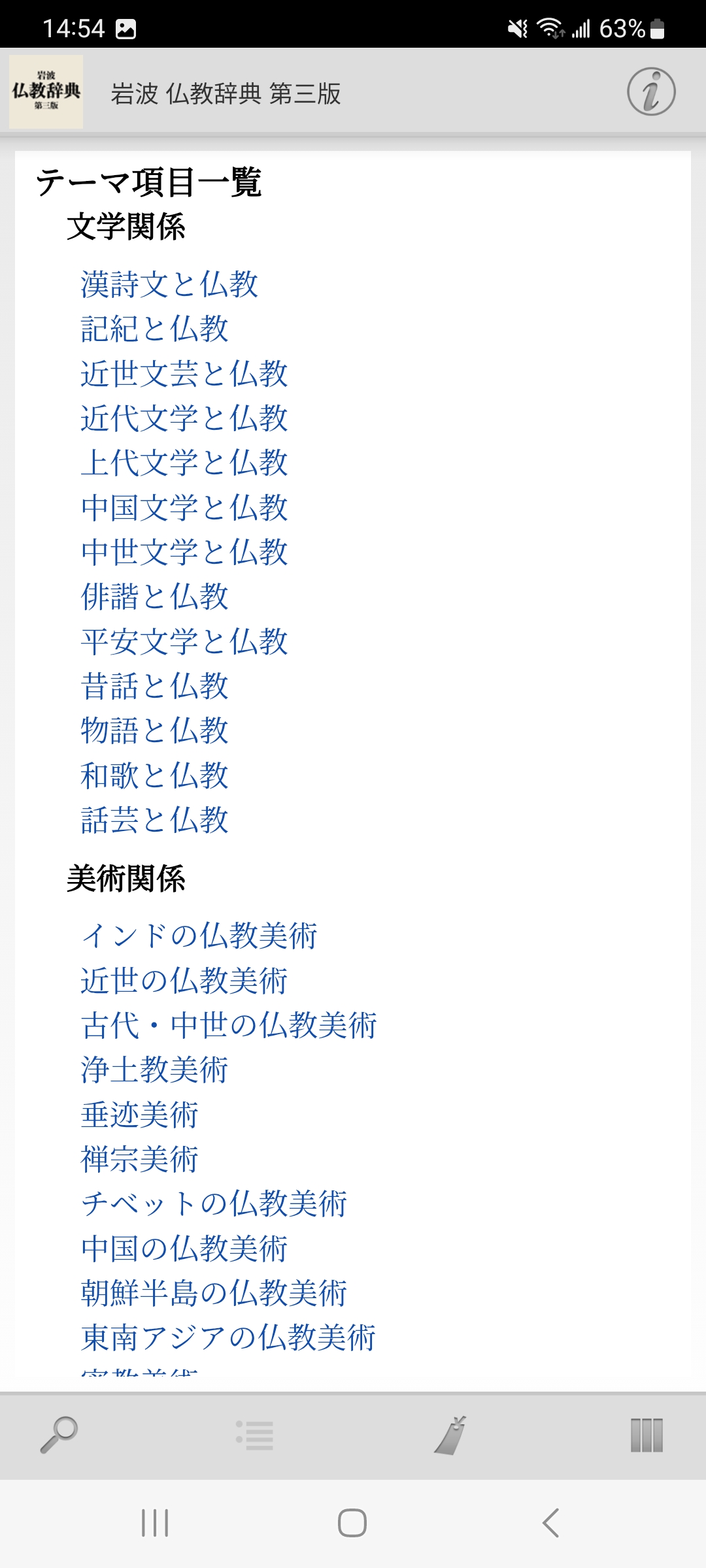Open the 禅宗美術 entry
706x1568 pixels.
[x=139, y=1159]
